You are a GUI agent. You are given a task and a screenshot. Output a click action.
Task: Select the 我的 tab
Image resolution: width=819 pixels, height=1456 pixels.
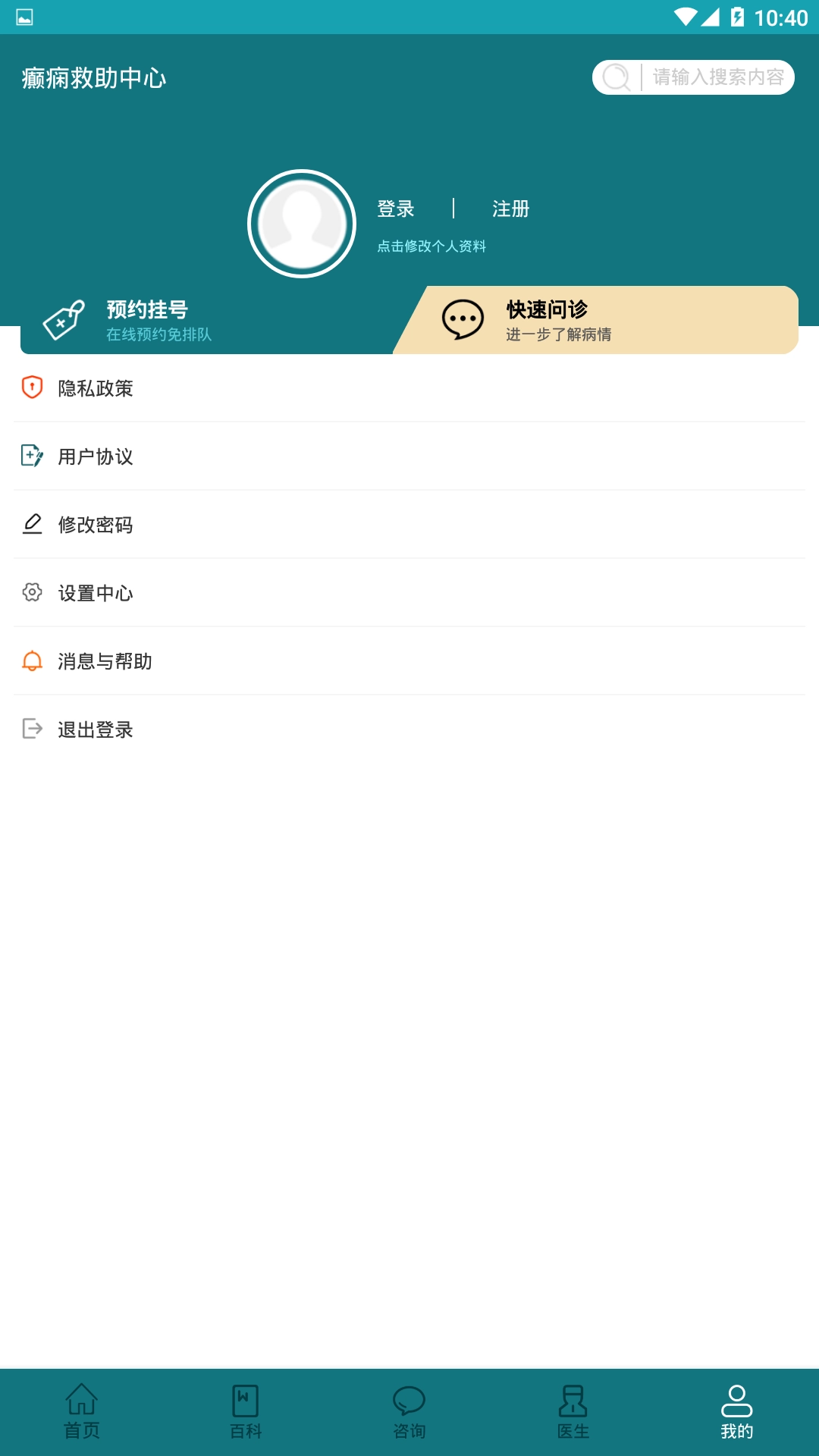734,1410
